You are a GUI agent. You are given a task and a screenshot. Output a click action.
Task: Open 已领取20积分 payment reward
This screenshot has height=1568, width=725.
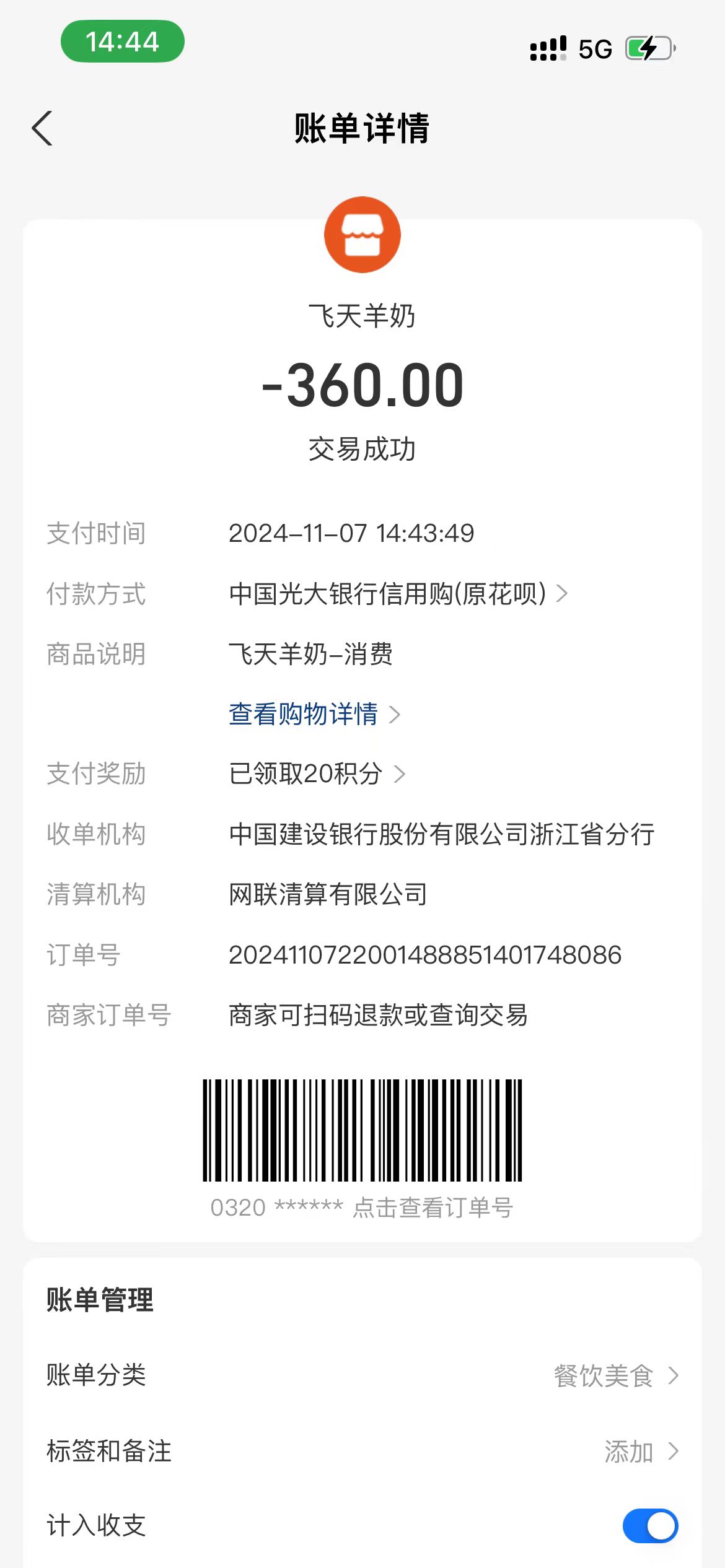coord(316,773)
